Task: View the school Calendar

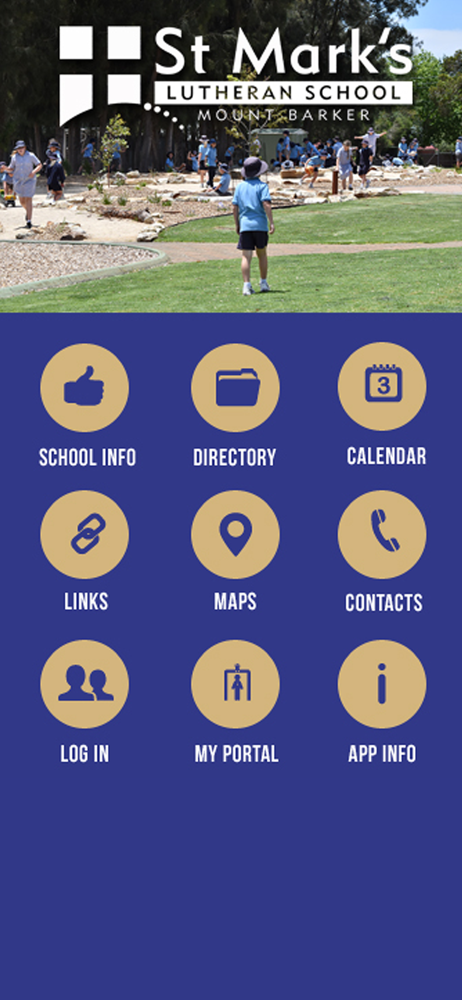Action: click(x=382, y=386)
